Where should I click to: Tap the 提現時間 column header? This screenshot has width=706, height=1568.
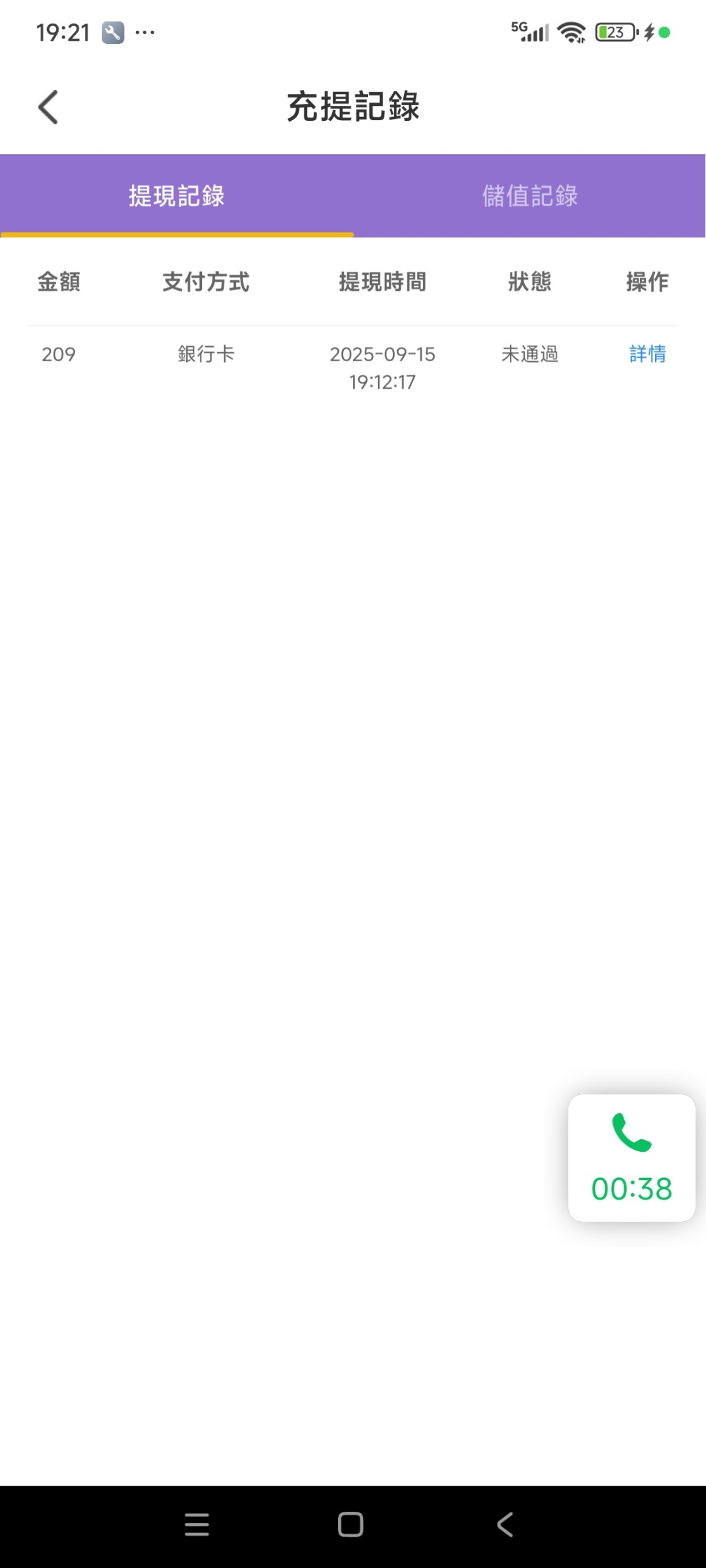tap(381, 282)
